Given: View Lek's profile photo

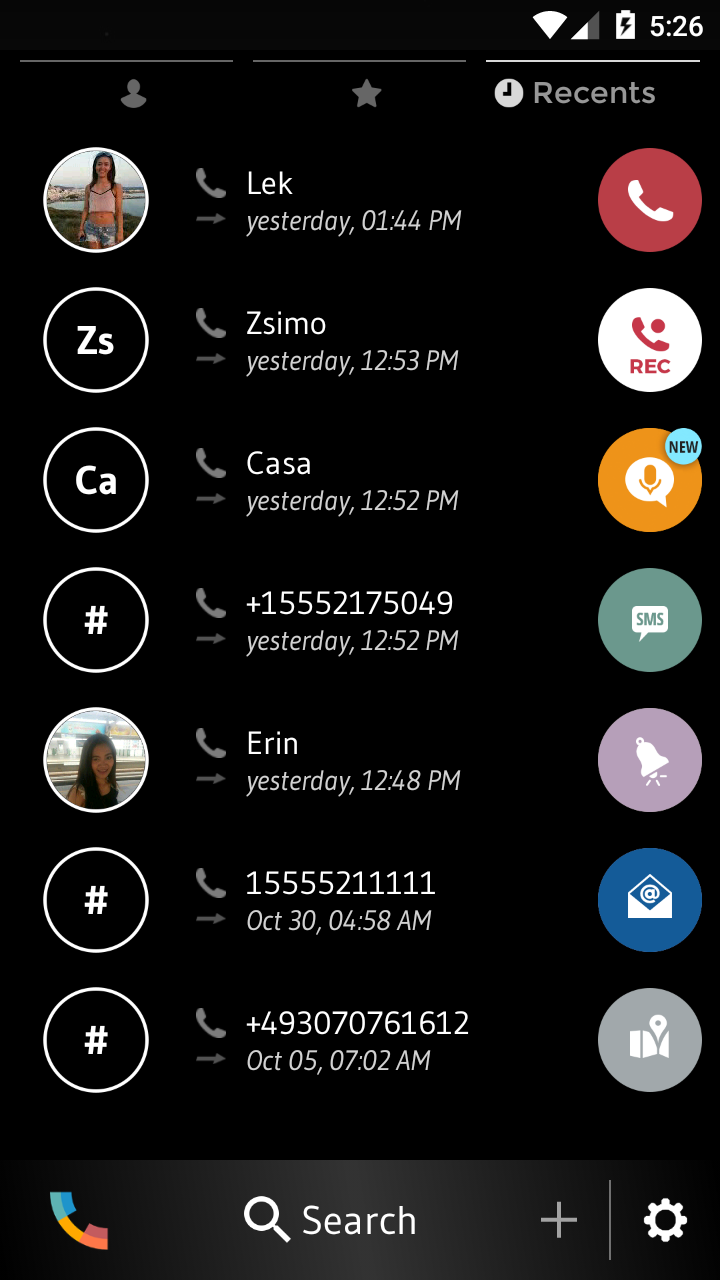Looking at the screenshot, I should click(x=95, y=199).
